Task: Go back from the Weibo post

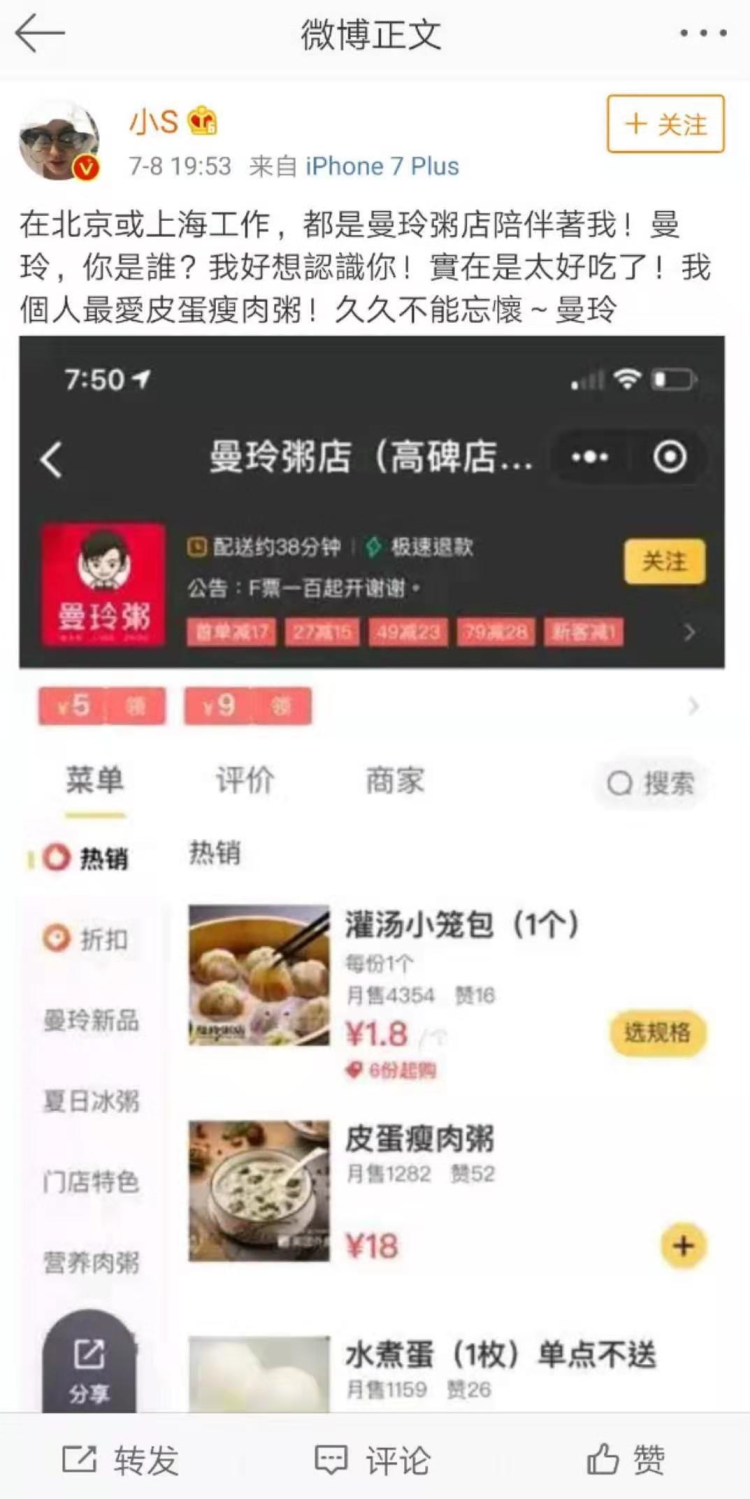Action: pos(40,34)
